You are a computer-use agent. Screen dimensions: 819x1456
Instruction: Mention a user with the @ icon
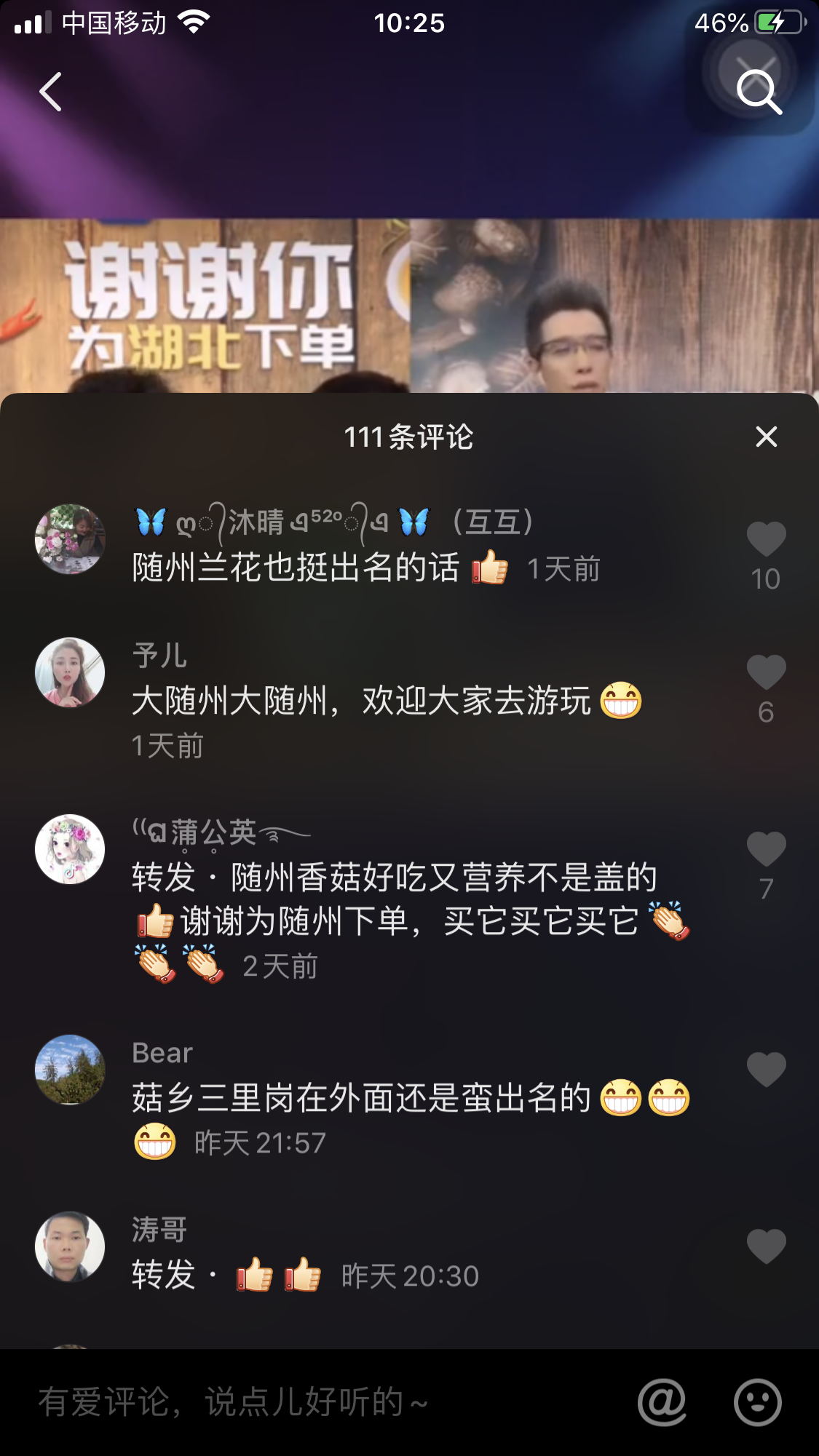coord(662,1401)
